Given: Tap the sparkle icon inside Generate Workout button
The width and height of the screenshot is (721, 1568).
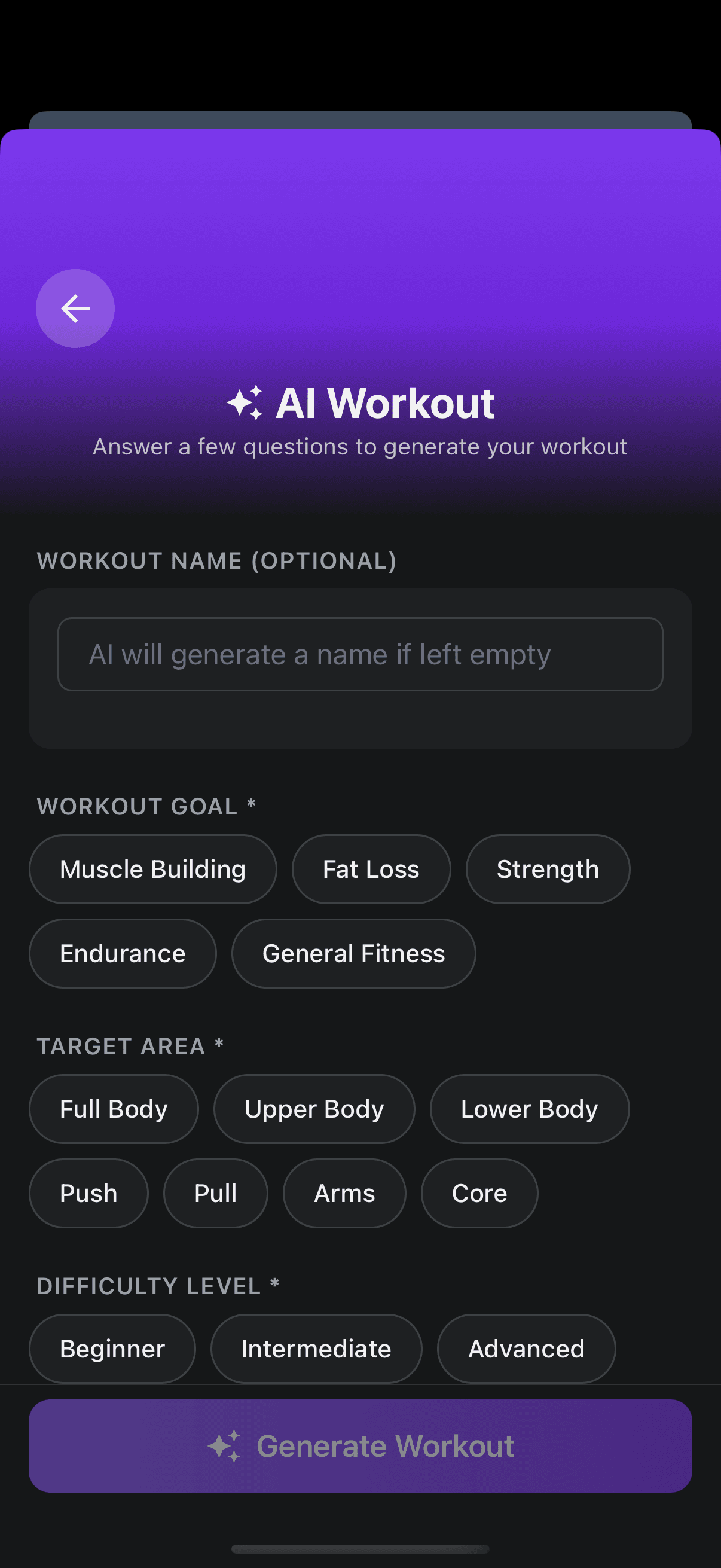Looking at the screenshot, I should [227, 1444].
